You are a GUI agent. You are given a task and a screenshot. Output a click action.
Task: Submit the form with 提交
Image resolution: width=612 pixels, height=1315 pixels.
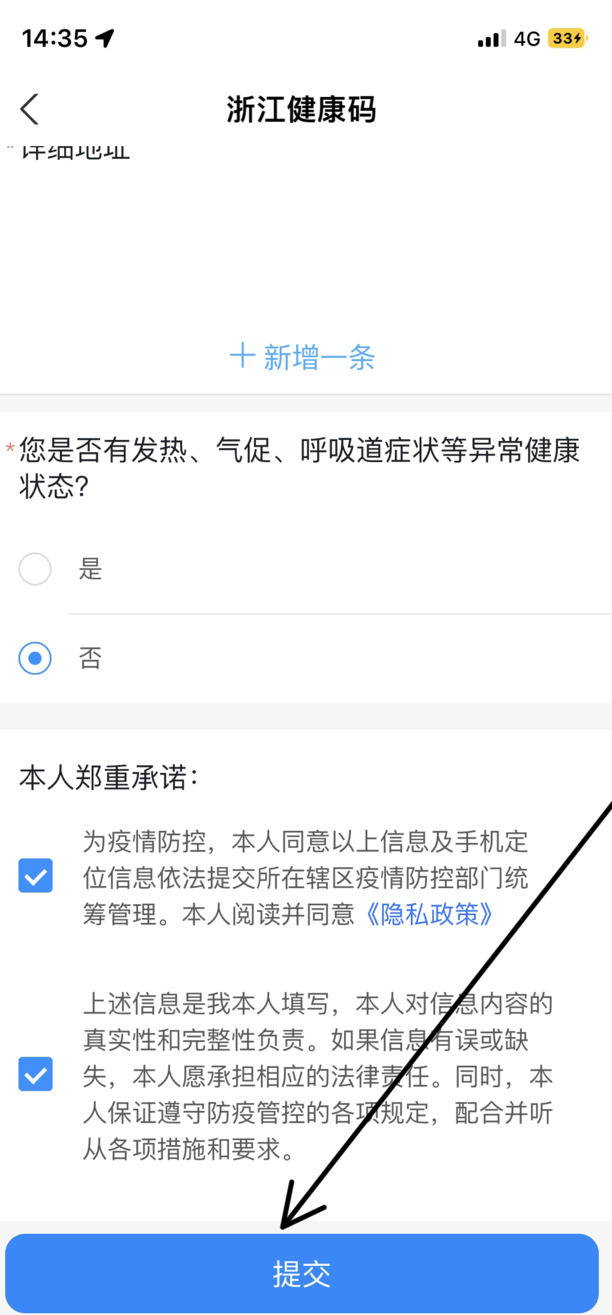click(x=302, y=1273)
